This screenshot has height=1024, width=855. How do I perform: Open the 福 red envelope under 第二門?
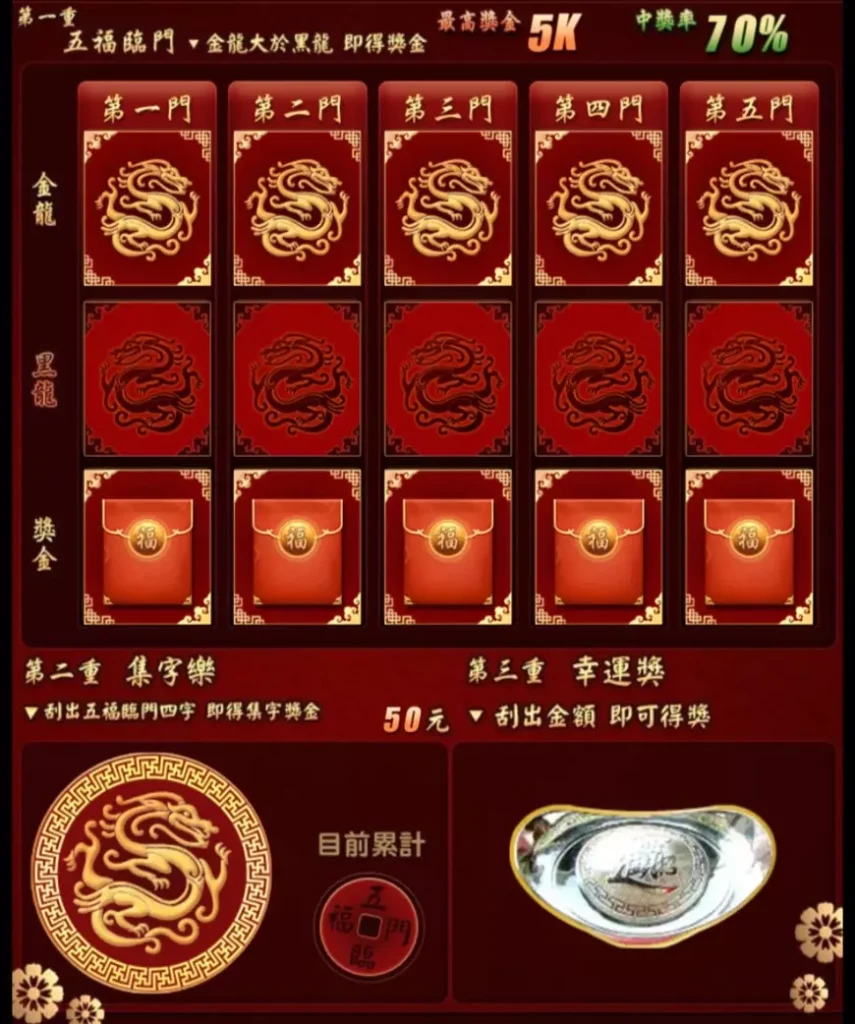click(x=297, y=548)
